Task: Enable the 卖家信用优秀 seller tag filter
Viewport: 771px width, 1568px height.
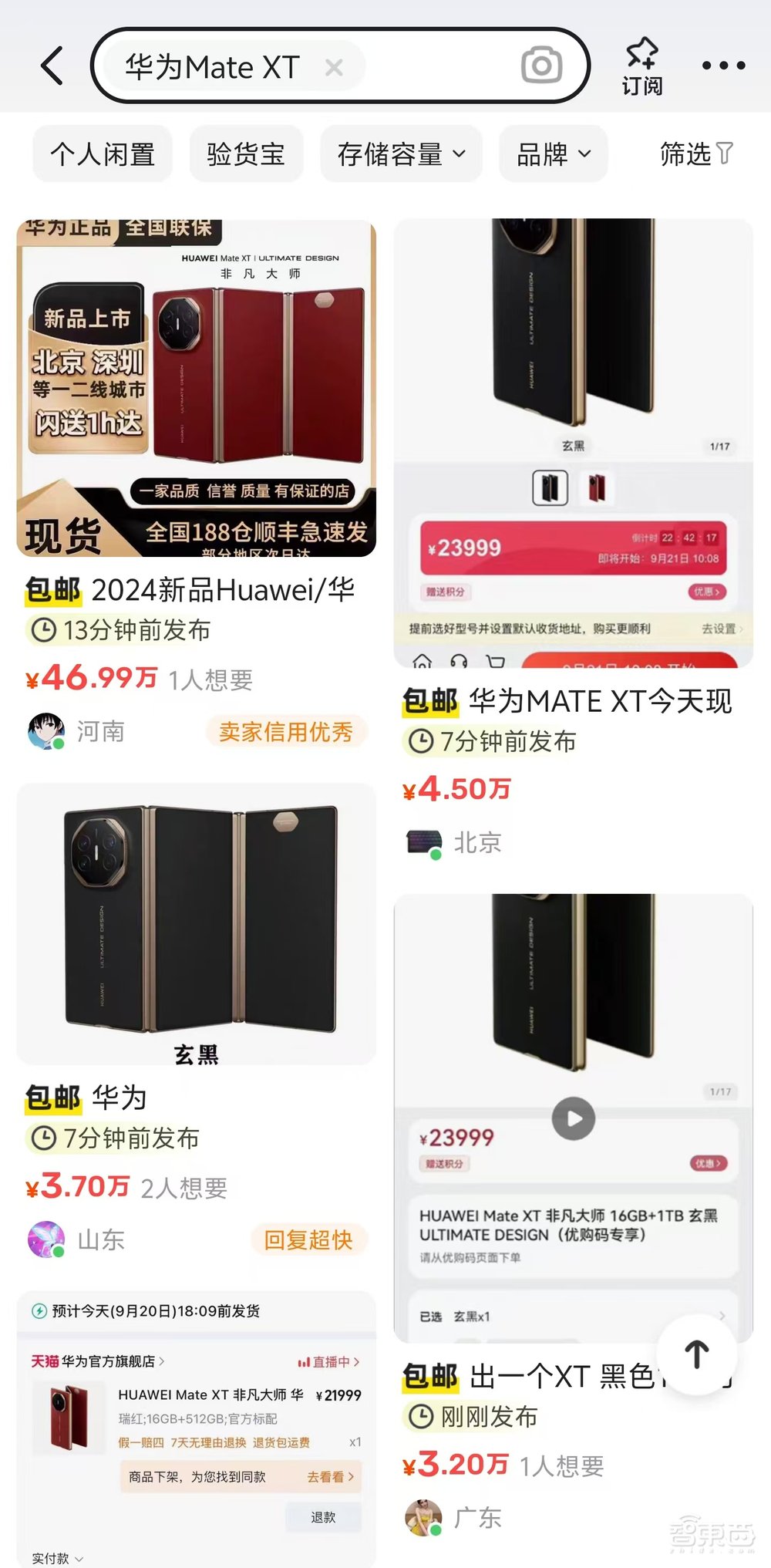Action: click(286, 731)
